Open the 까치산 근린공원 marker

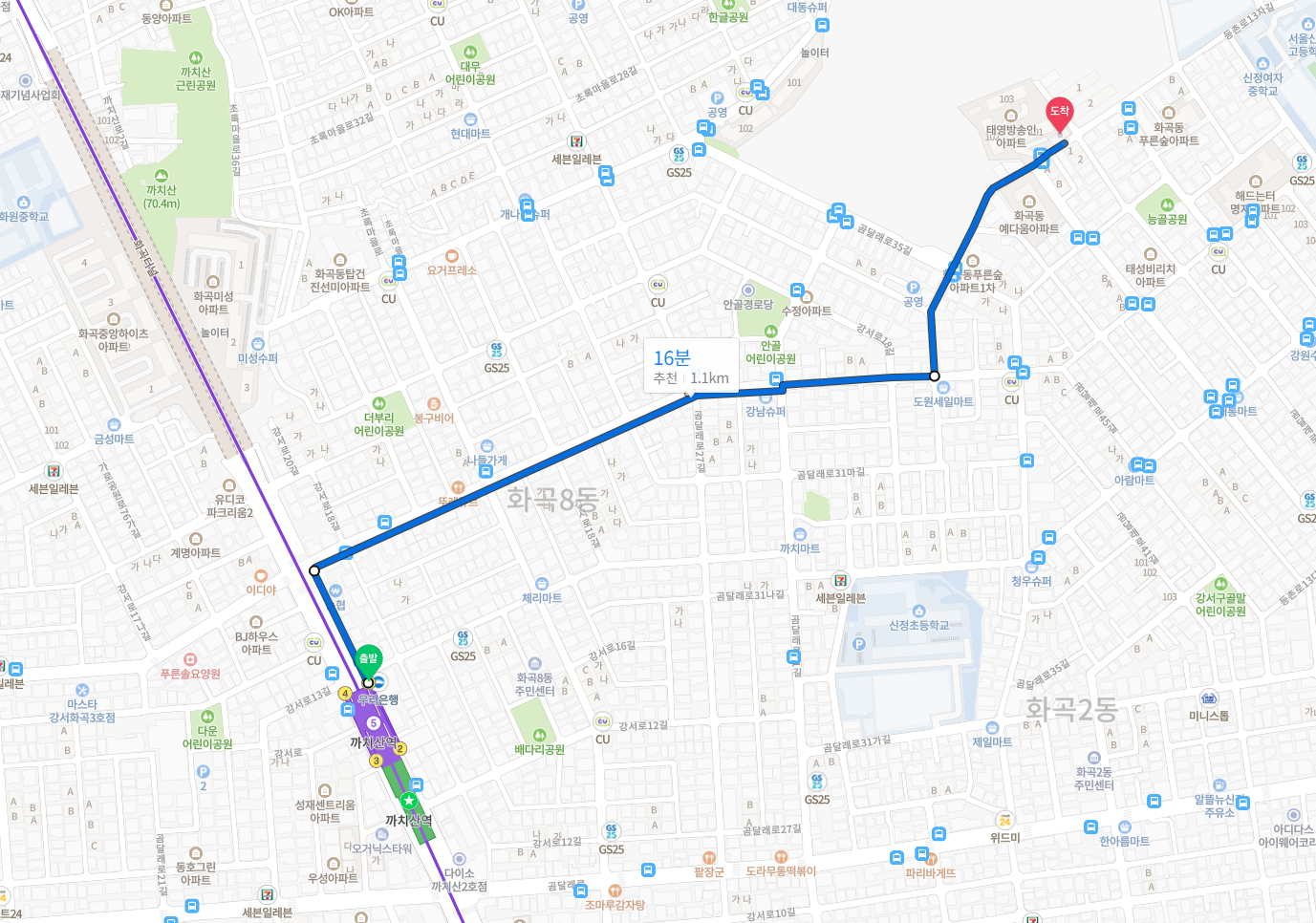click(196, 58)
